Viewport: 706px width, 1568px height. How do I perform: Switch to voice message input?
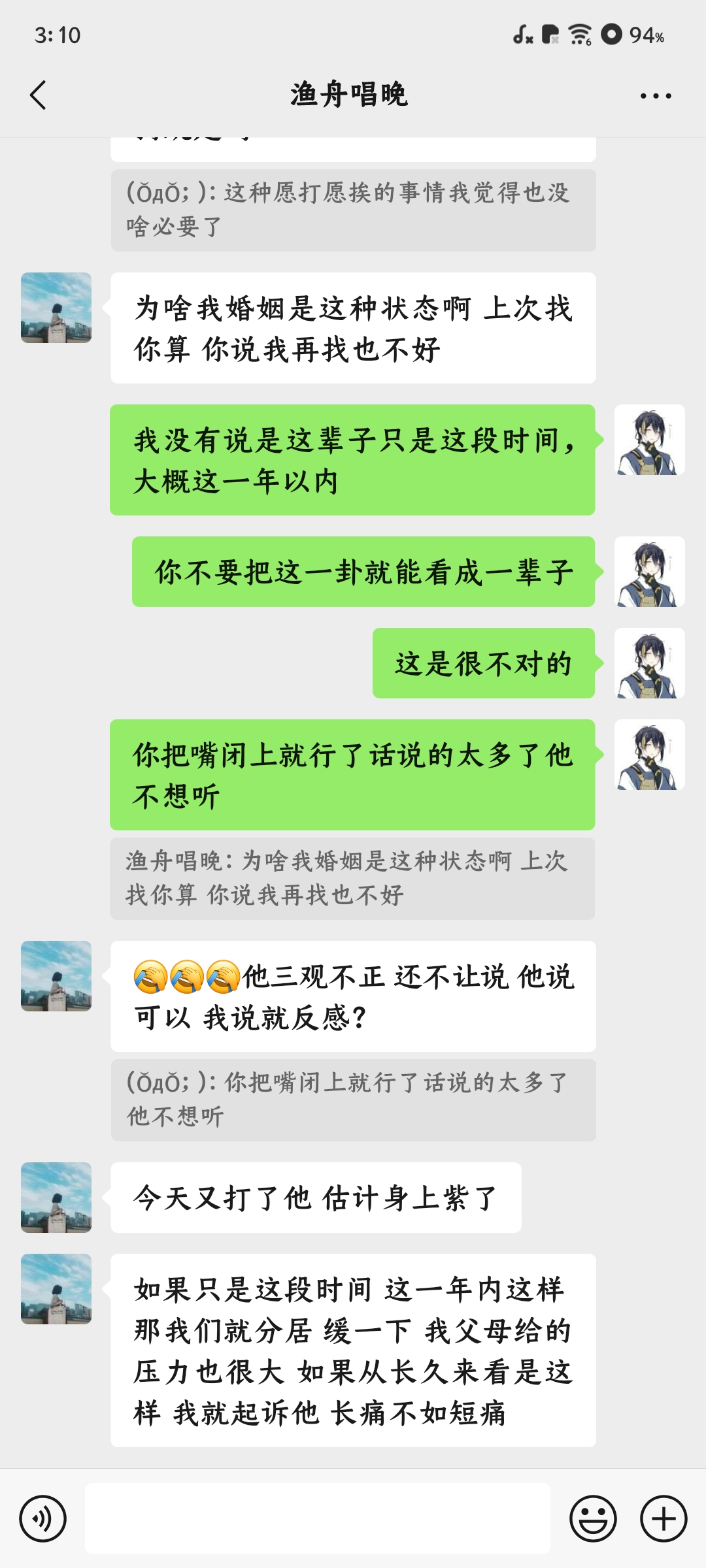pos(43,1518)
